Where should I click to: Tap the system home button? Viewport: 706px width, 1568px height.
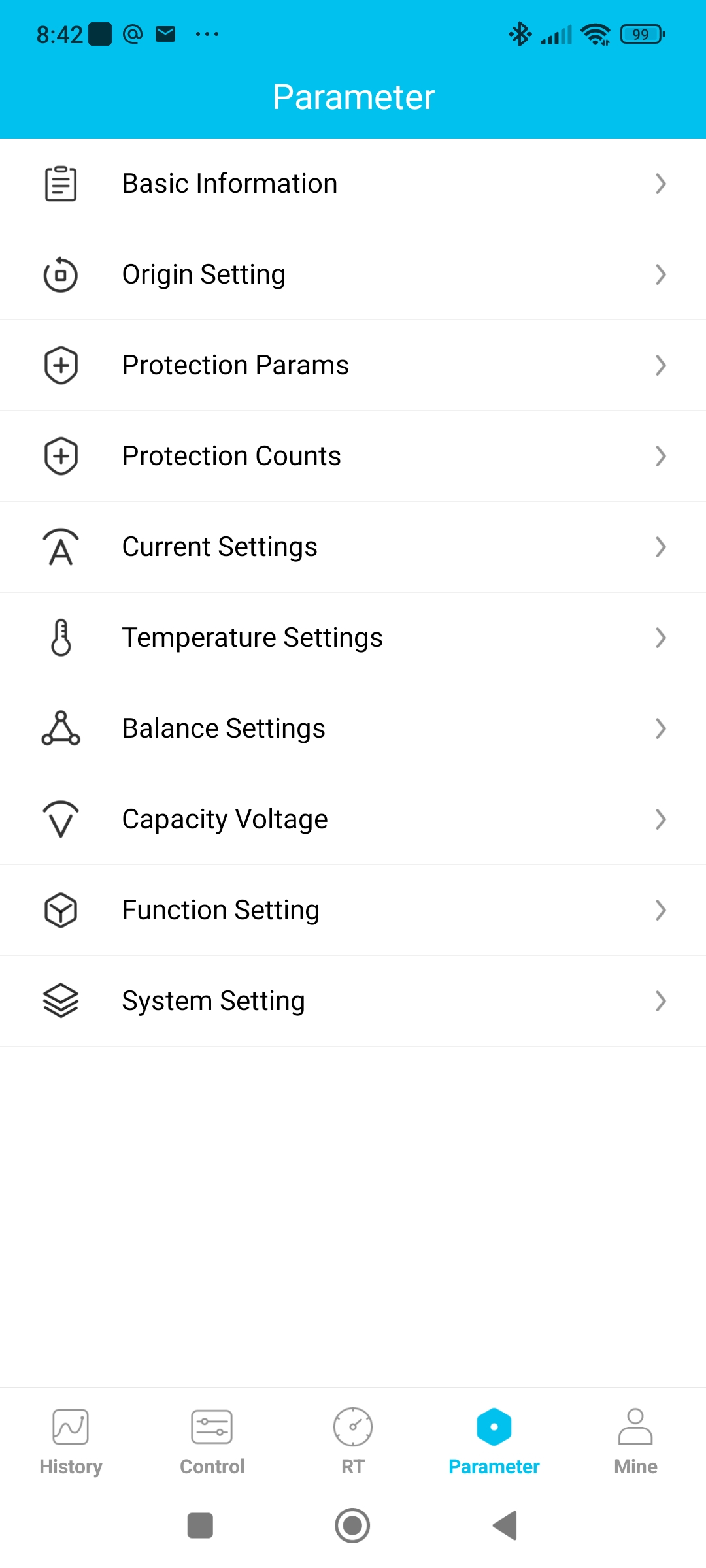tap(352, 1526)
